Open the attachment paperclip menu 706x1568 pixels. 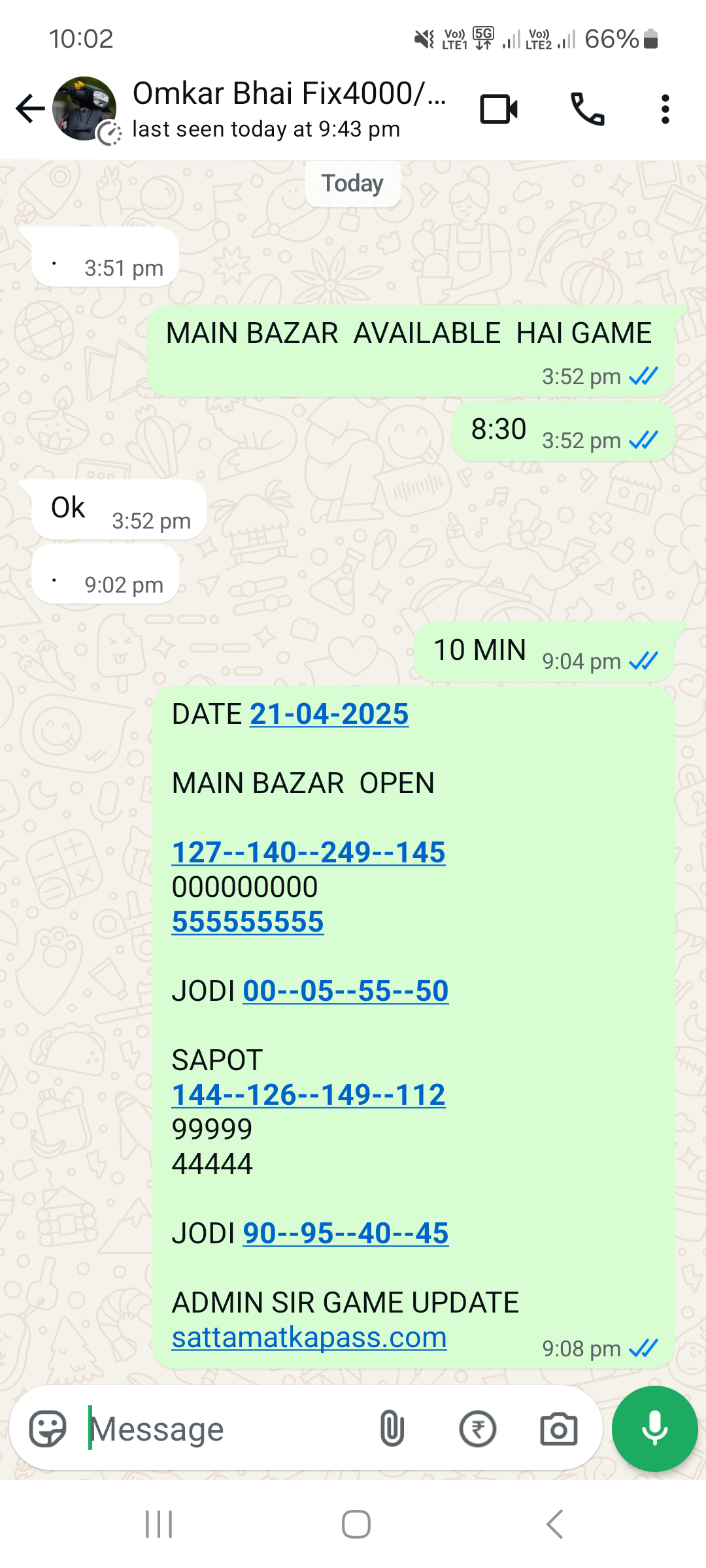[392, 1429]
